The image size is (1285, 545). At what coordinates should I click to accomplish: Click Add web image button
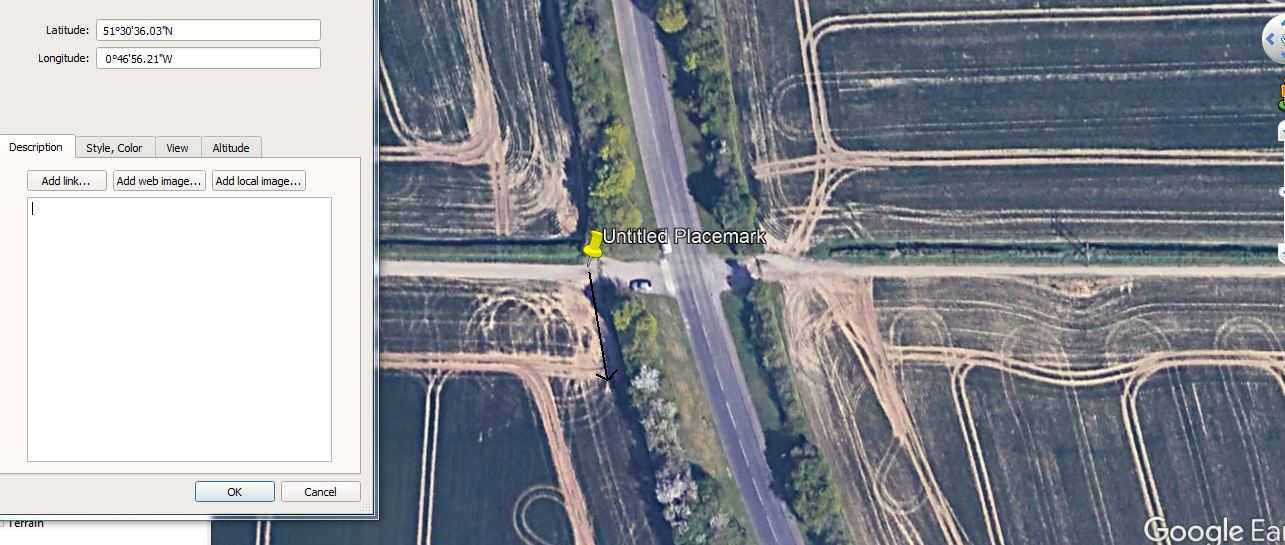tap(159, 181)
